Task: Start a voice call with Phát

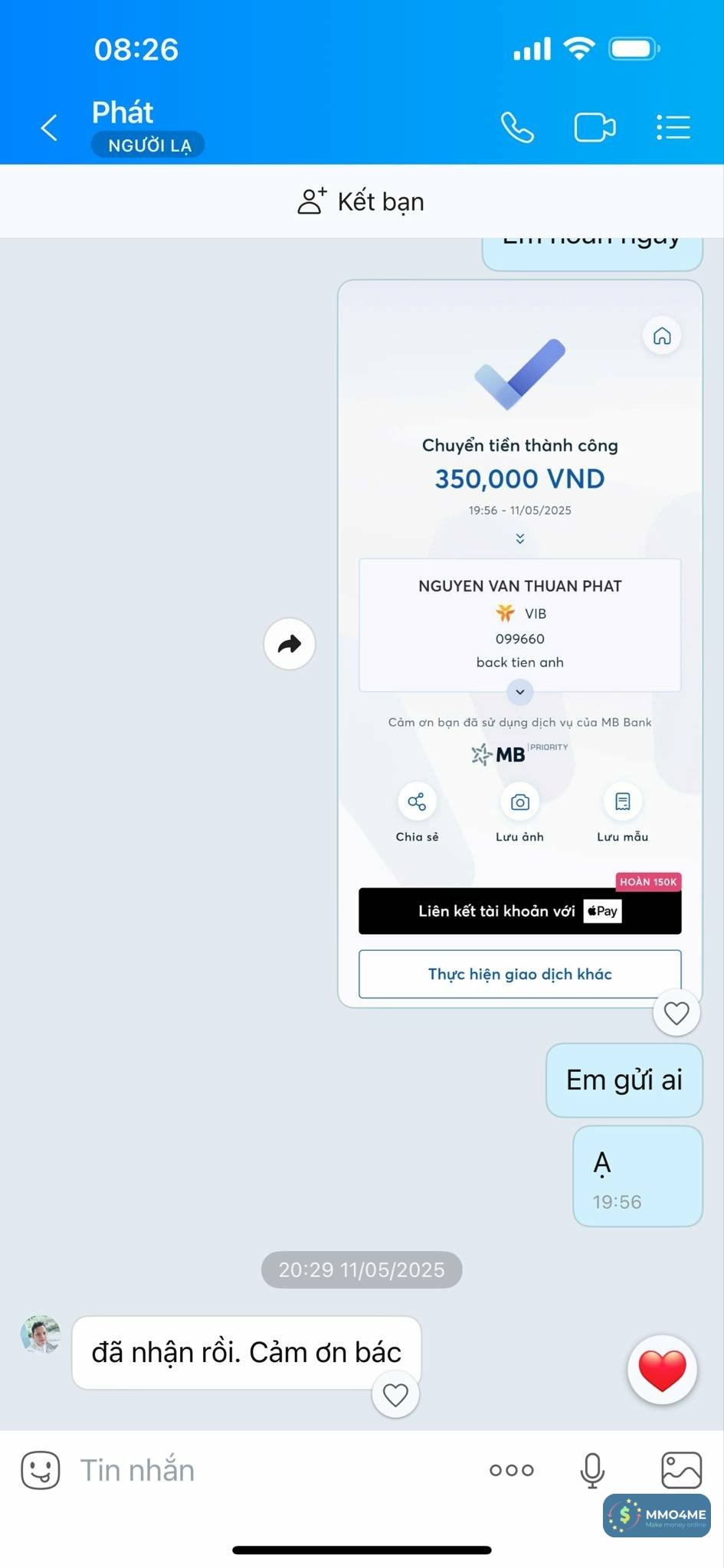Action: click(517, 127)
